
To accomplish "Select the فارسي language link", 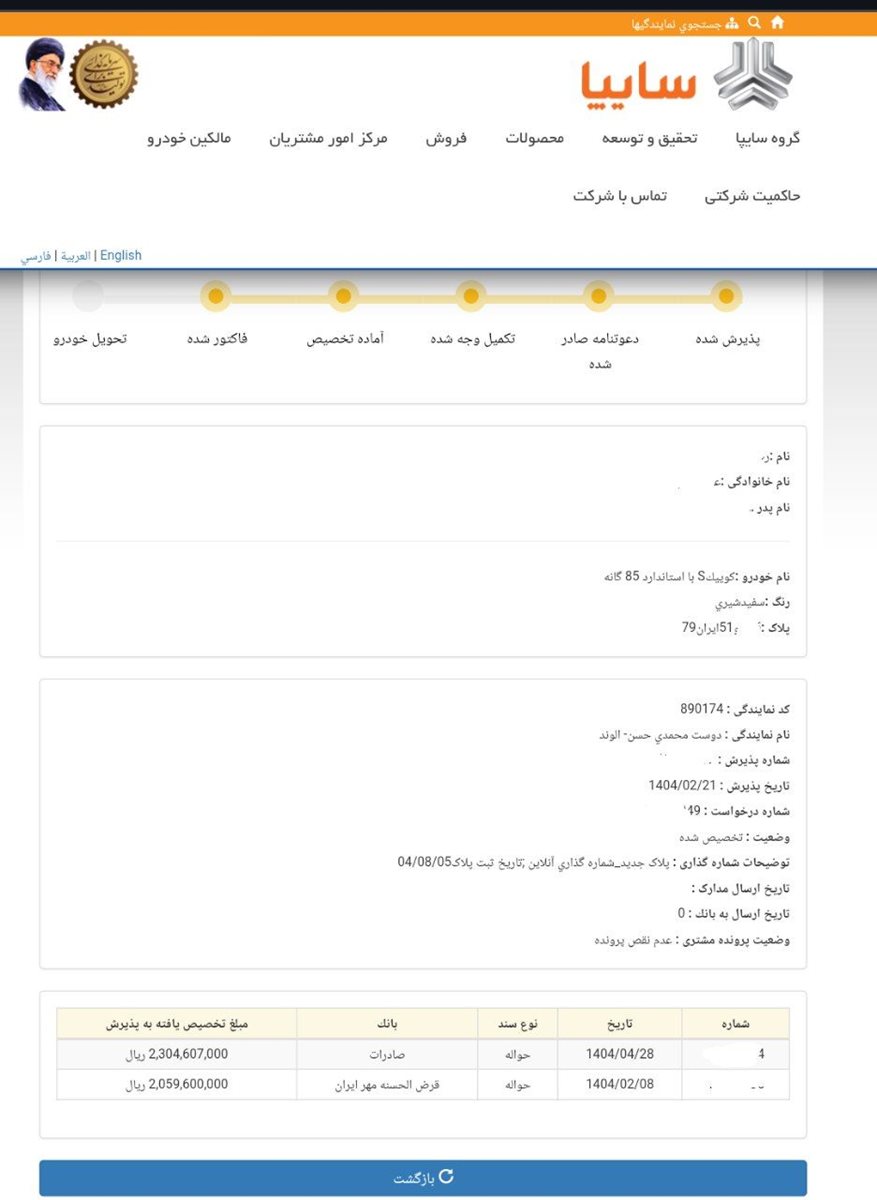I will [x=36, y=257].
